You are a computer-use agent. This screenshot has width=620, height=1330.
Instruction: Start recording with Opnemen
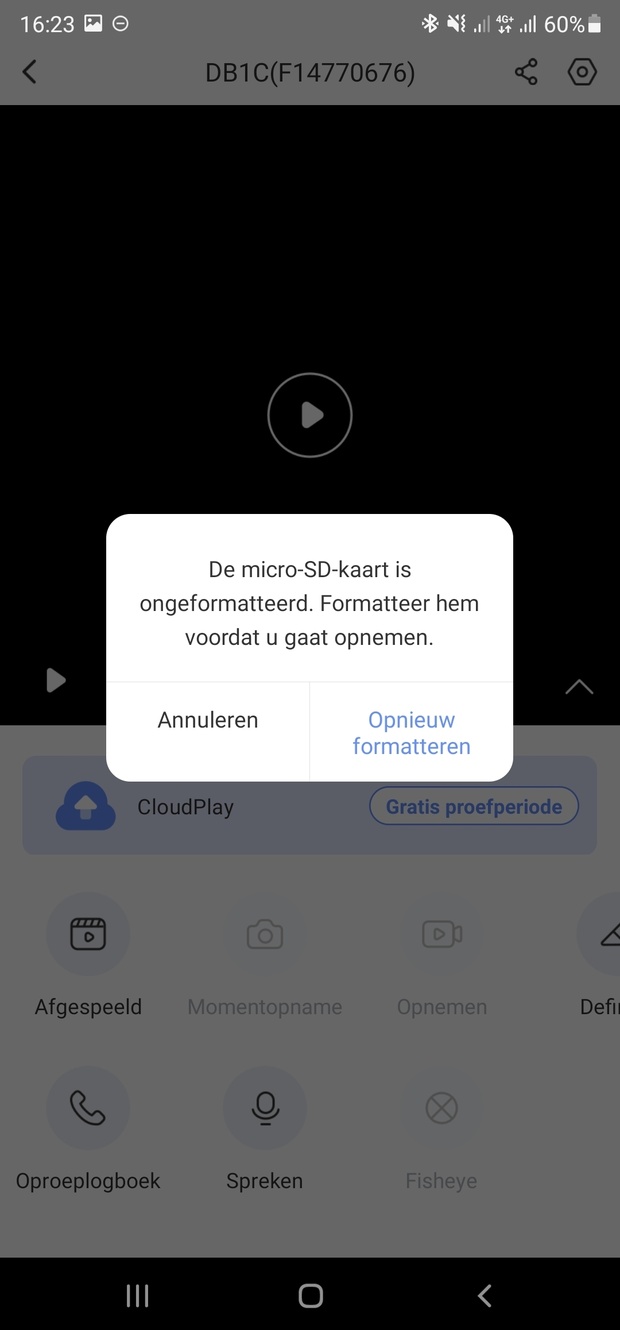(x=441, y=935)
